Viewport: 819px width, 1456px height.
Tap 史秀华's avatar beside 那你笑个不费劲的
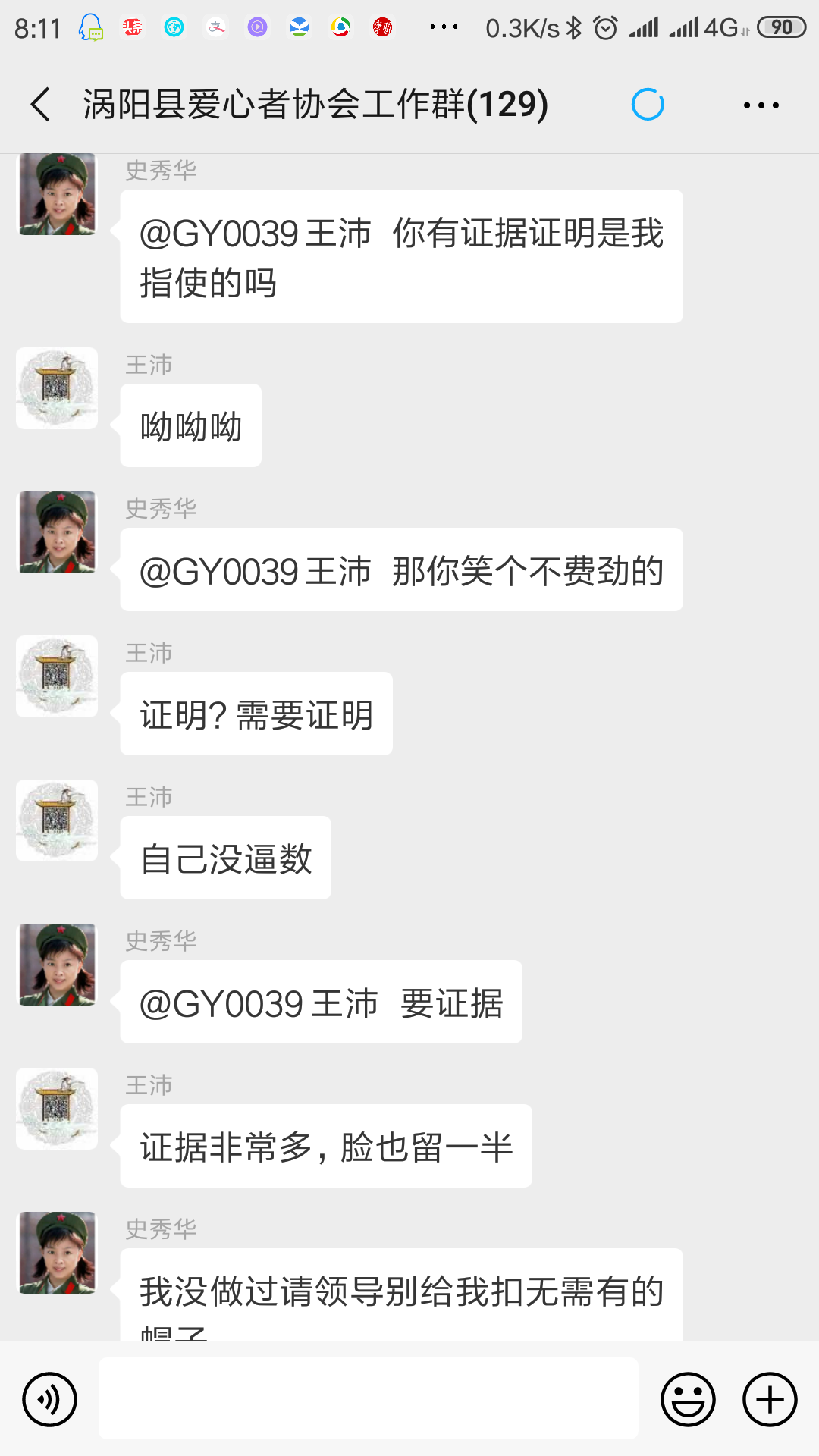pos(58,532)
